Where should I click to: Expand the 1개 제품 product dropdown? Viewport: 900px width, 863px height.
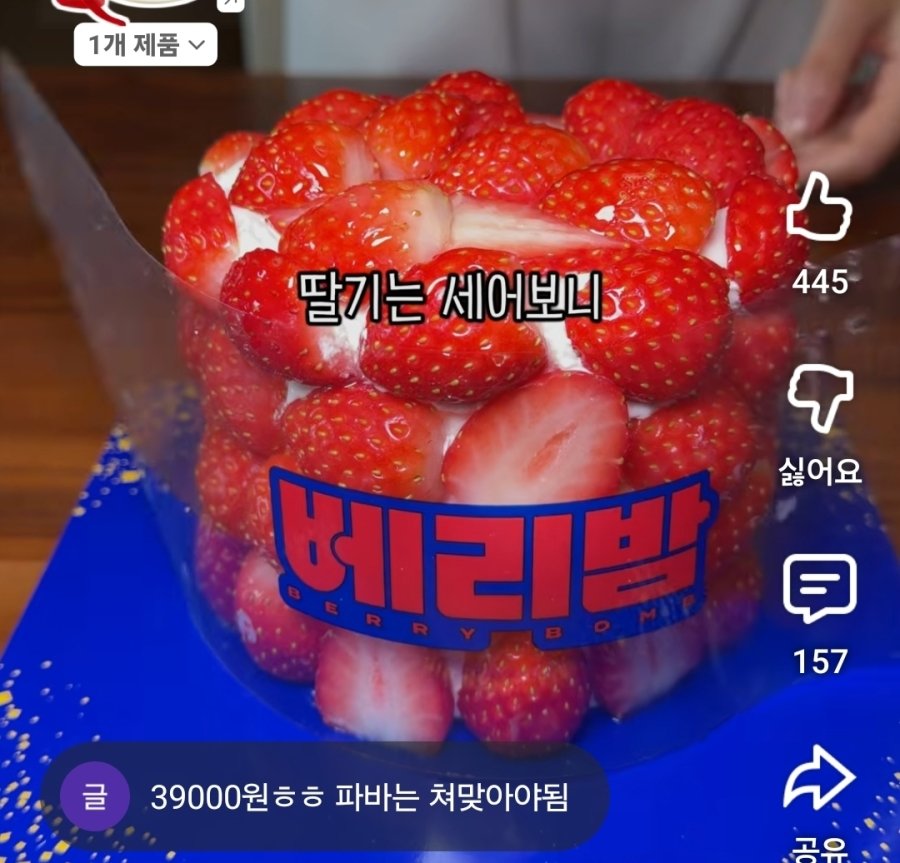coord(146,44)
